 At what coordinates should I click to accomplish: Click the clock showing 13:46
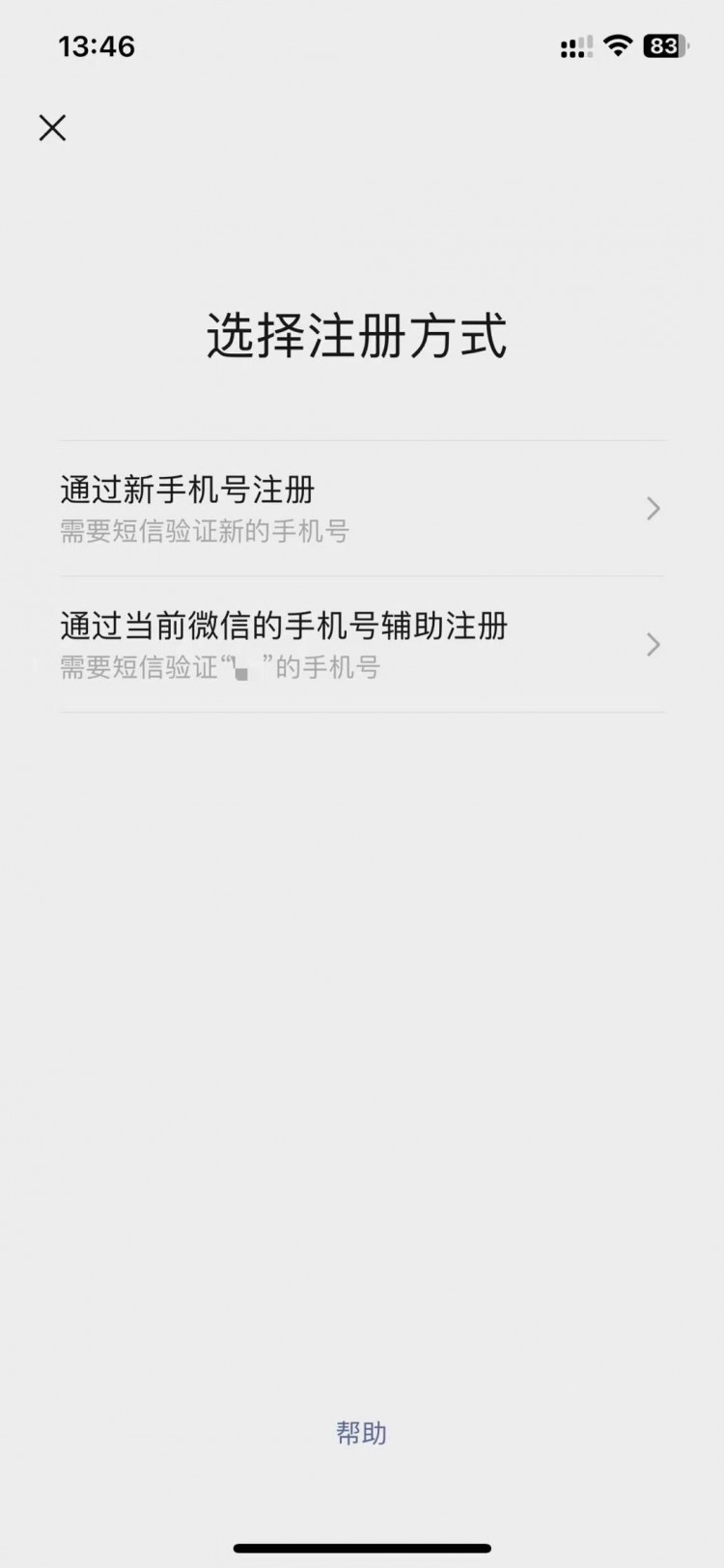[97, 46]
